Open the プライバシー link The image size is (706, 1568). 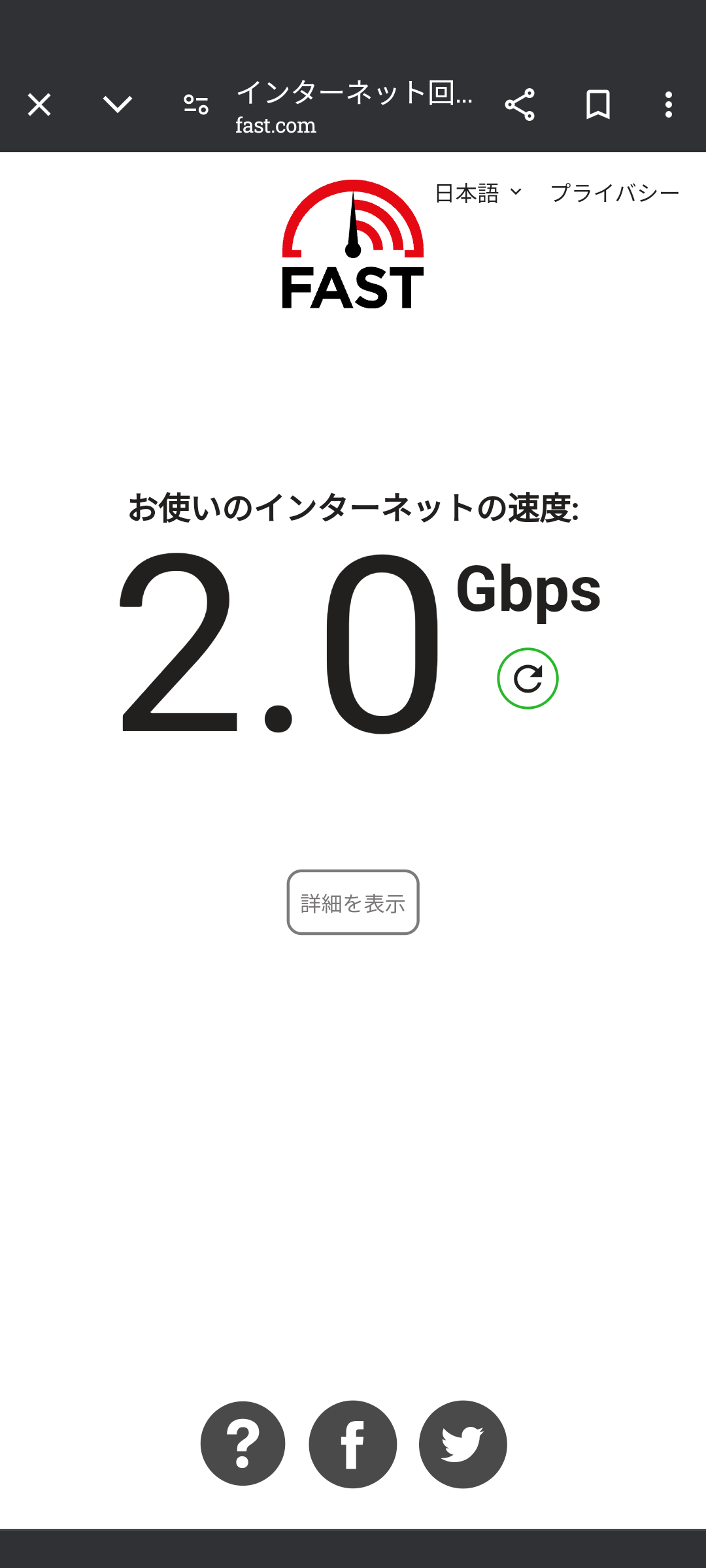tap(614, 193)
